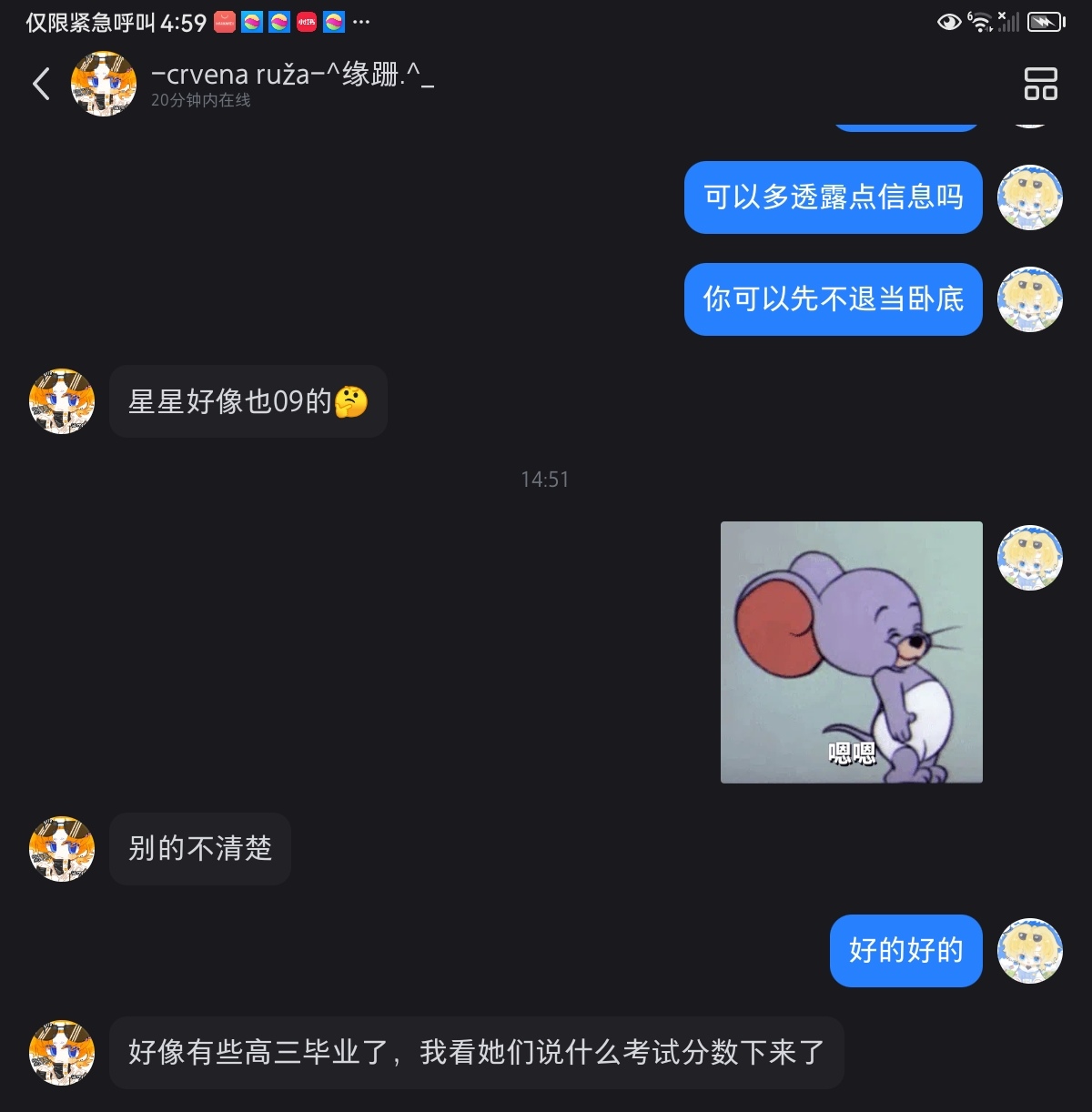Go back from this chat

(41, 85)
